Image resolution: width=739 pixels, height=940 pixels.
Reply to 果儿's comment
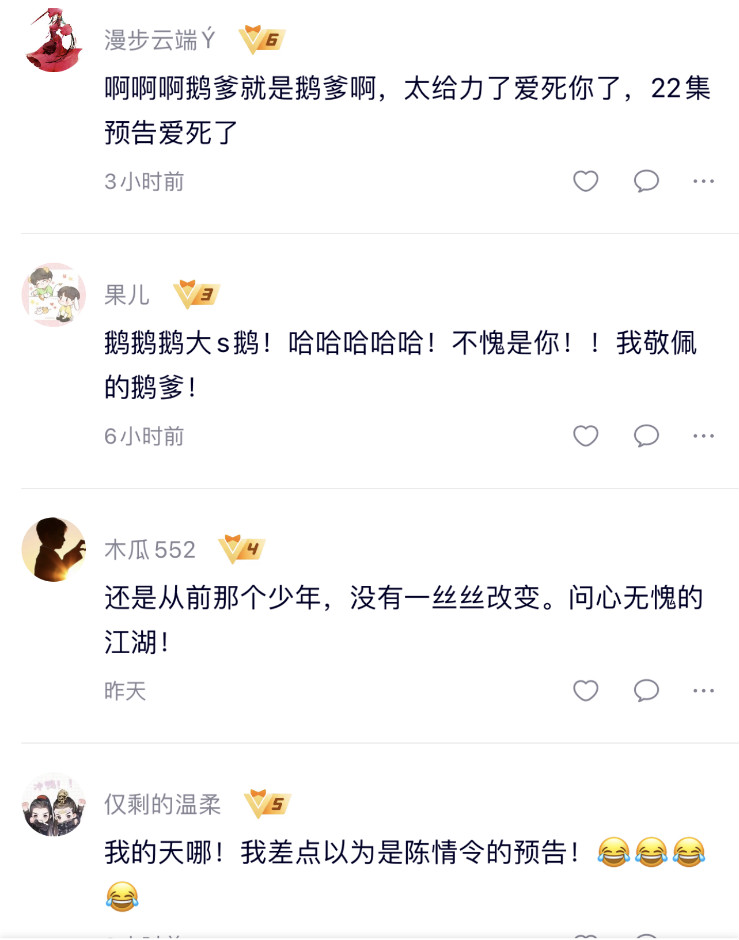(646, 436)
